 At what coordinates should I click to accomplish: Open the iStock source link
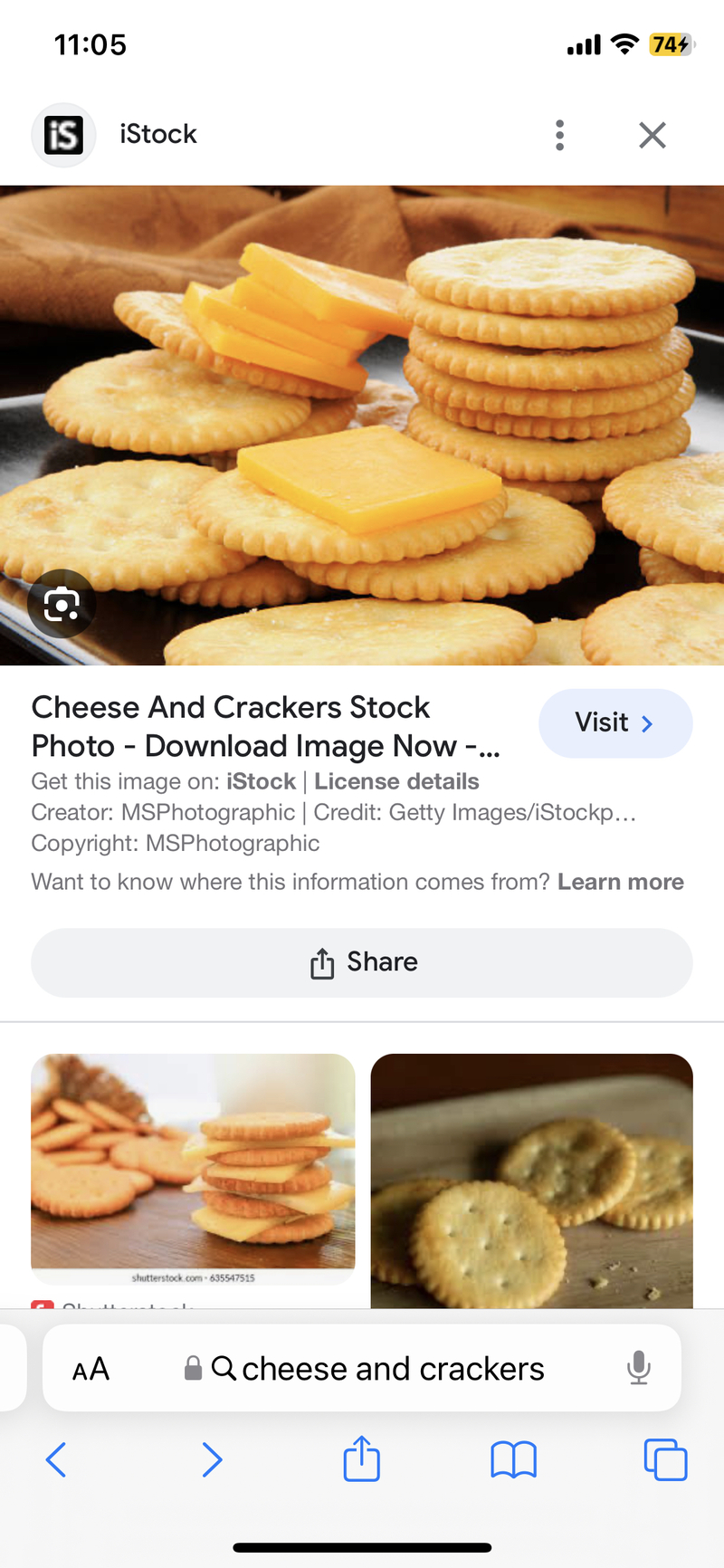pos(262,780)
